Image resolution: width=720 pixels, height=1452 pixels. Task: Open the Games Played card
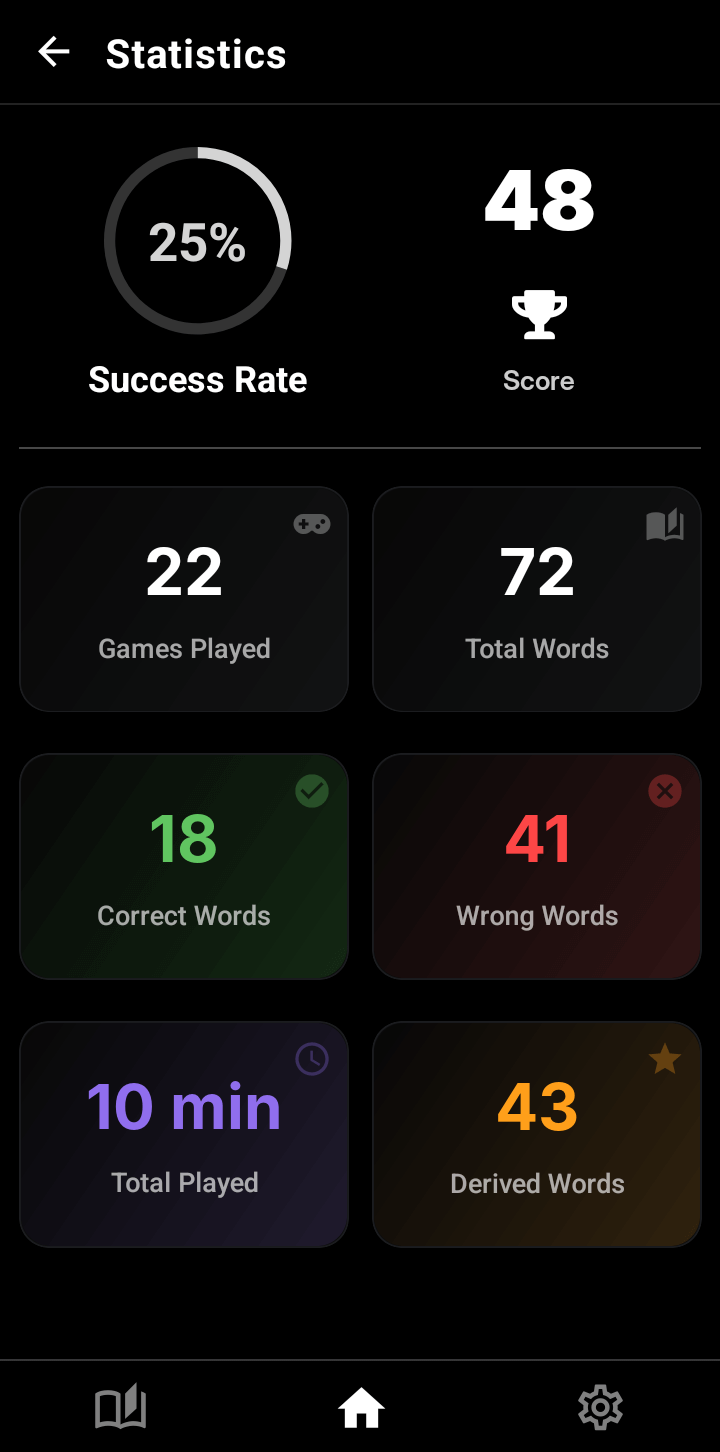tap(184, 598)
